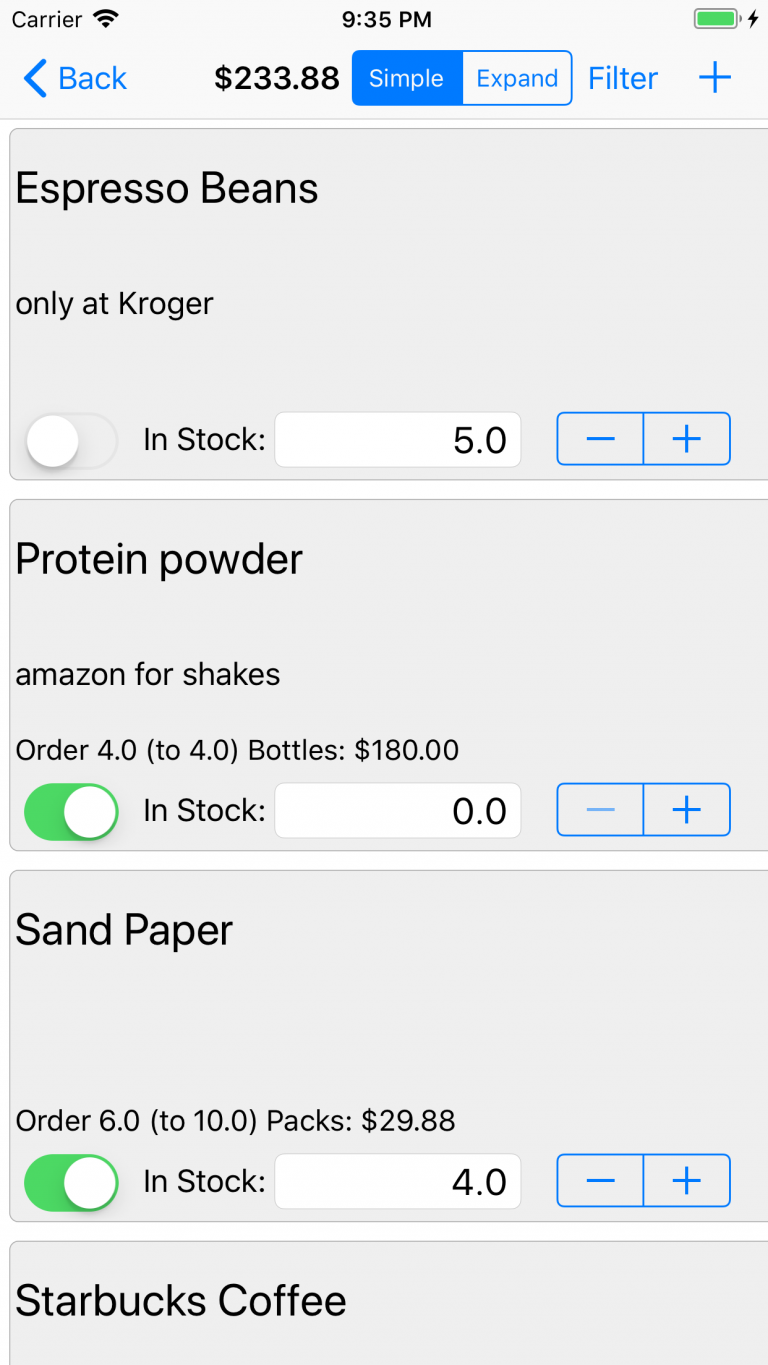Increment Sand Paper stock with plus stepper
This screenshot has width=768, height=1365.
(x=686, y=1181)
